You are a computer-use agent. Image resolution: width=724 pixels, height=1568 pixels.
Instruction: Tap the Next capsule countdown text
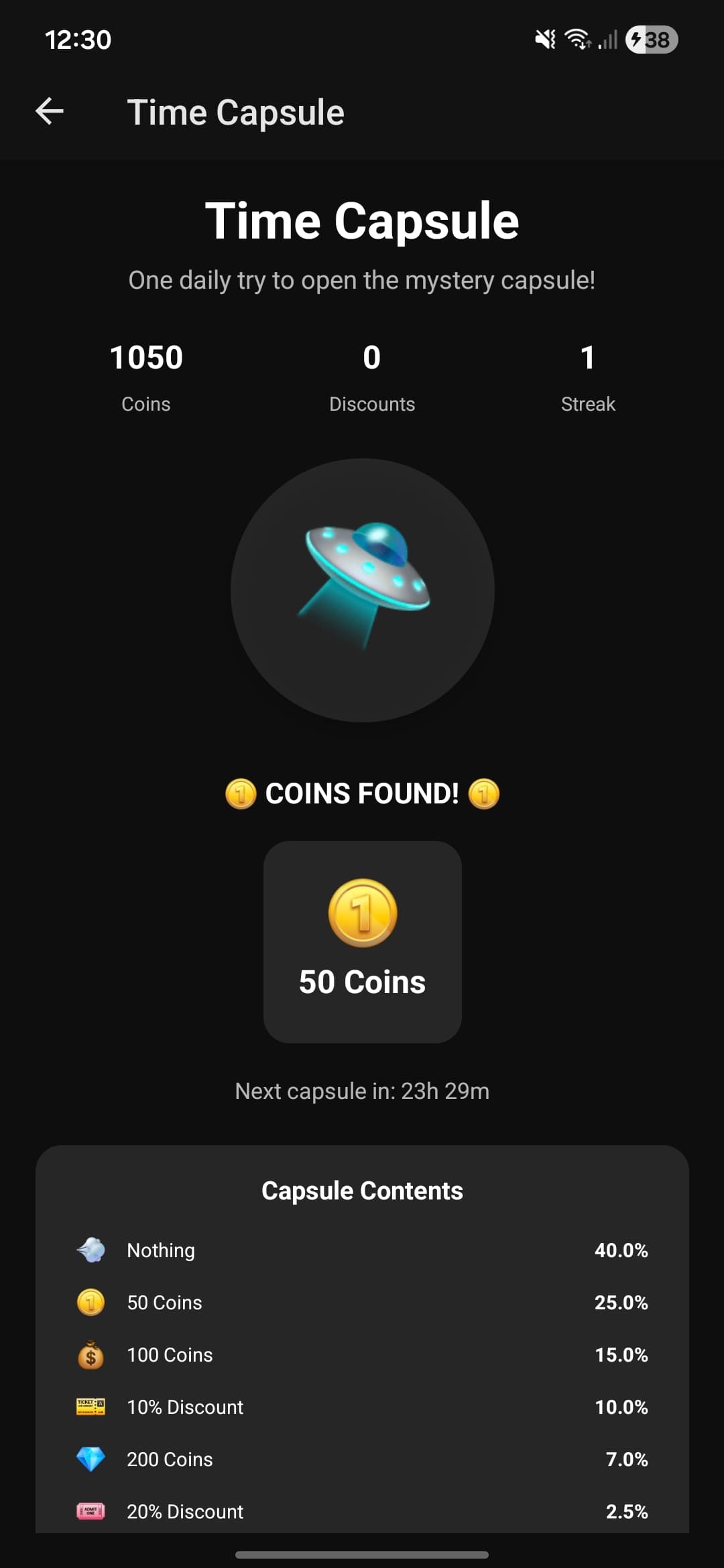click(x=362, y=1090)
